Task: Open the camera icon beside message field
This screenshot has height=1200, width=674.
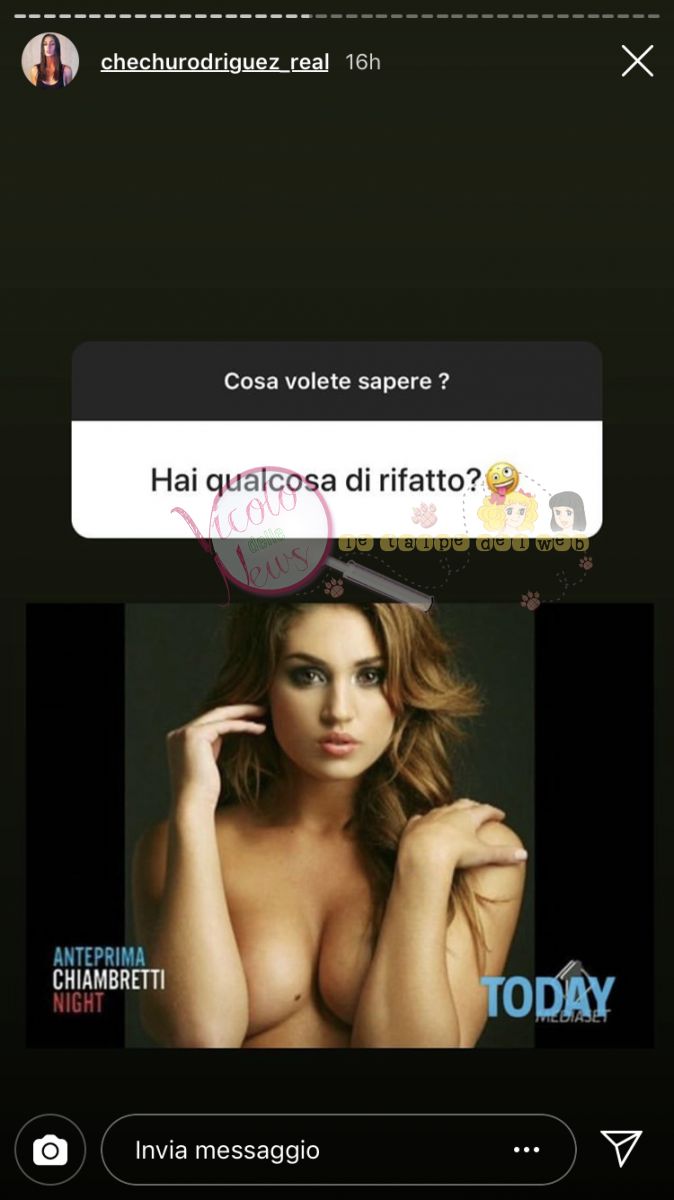Action: pyautogui.click(x=50, y=1150)
